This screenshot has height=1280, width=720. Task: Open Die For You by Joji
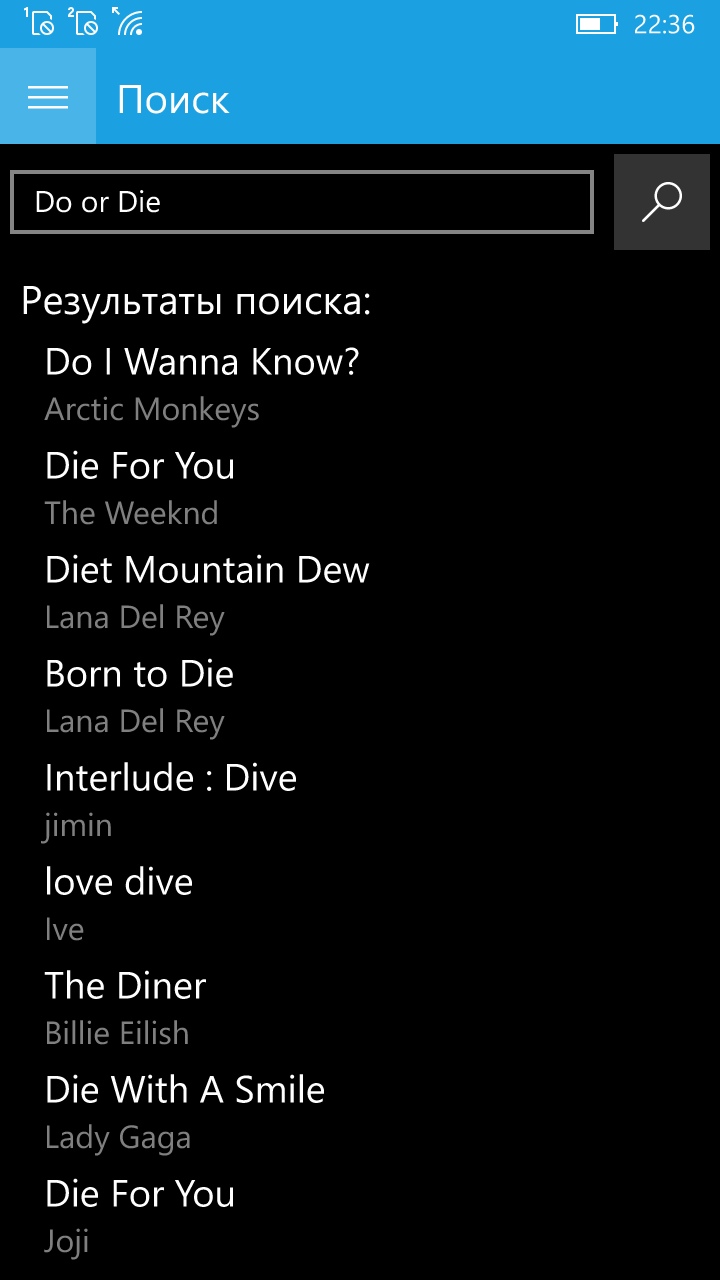click(x=140, y=1216)
